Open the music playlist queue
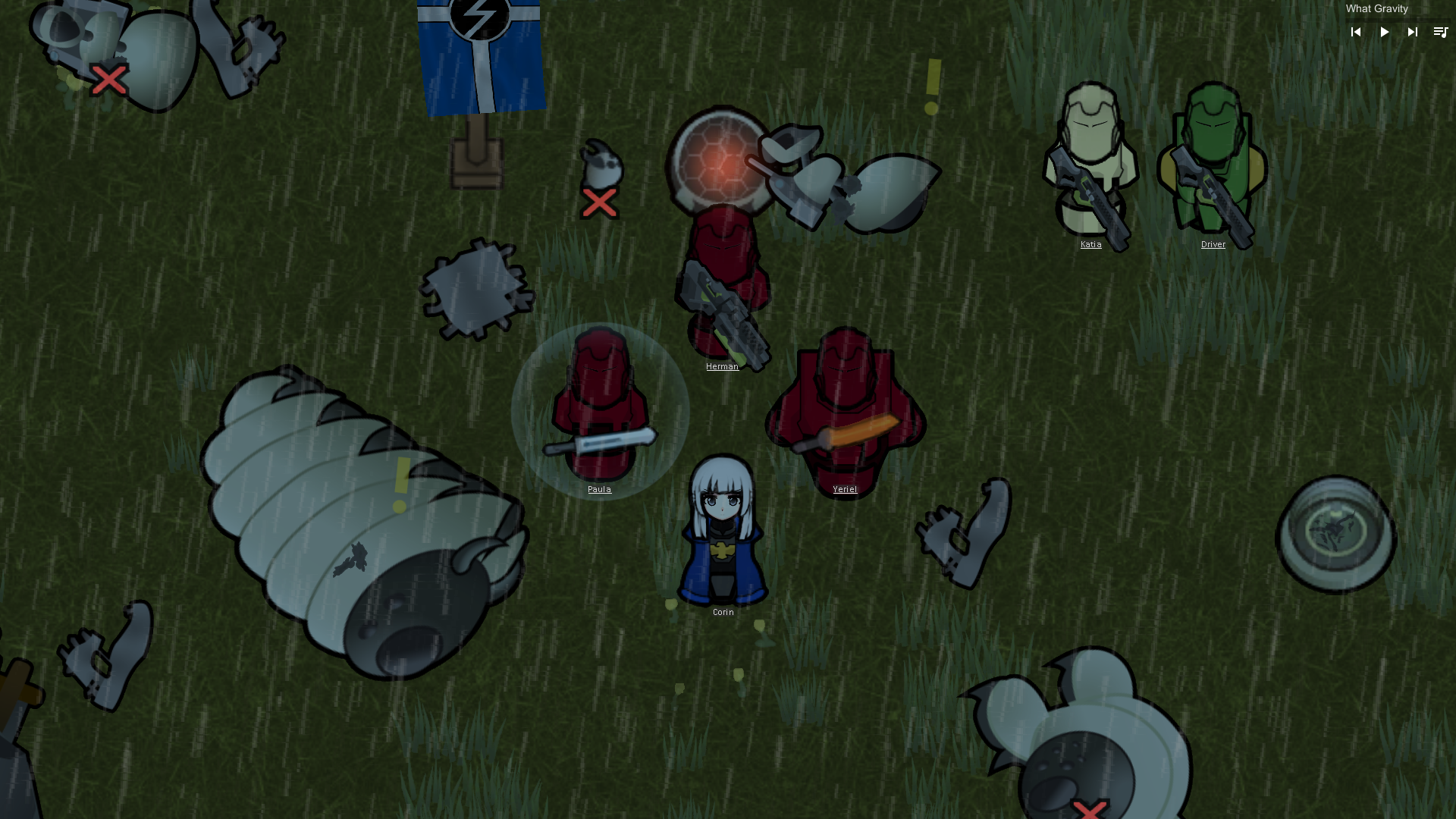The height and width of the screenshot is (819, 1456). [1440, 32]
